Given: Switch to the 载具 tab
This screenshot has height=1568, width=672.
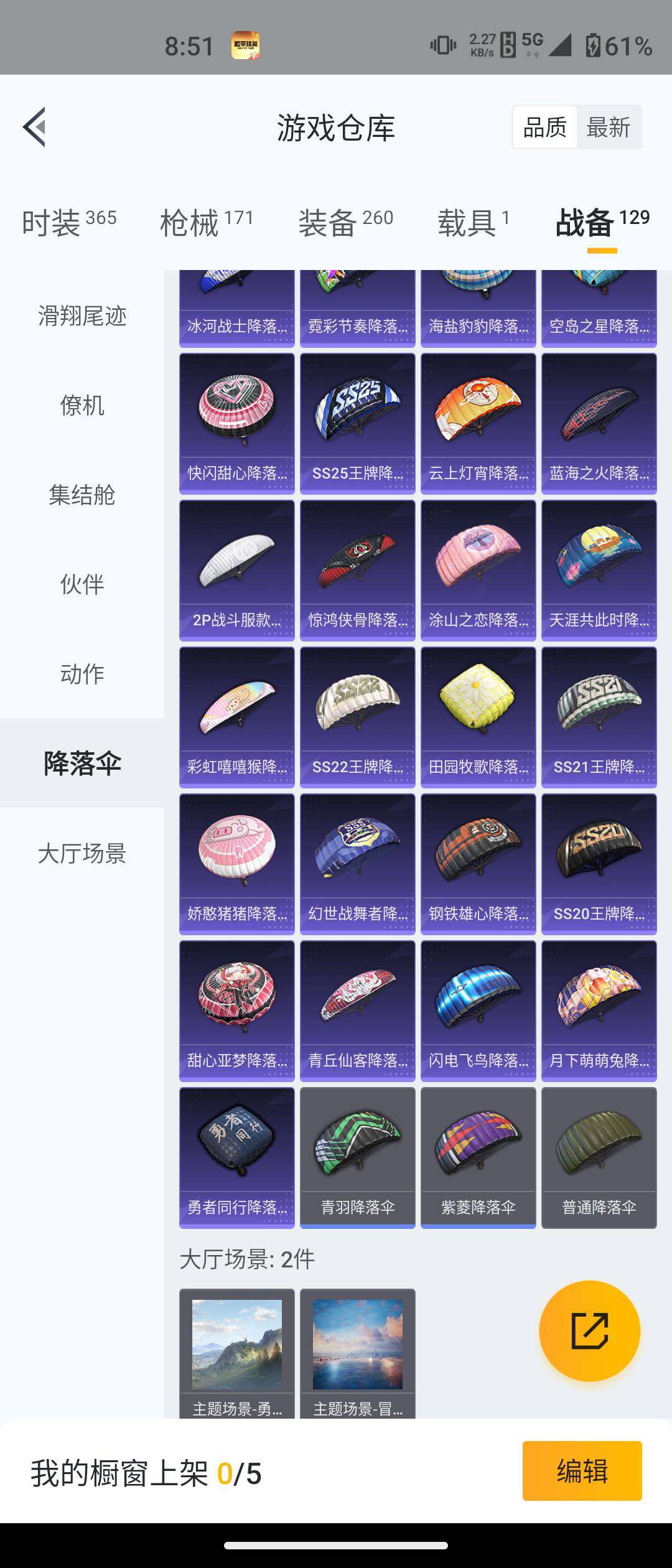Looking at the screenshot, I should 474,222.
